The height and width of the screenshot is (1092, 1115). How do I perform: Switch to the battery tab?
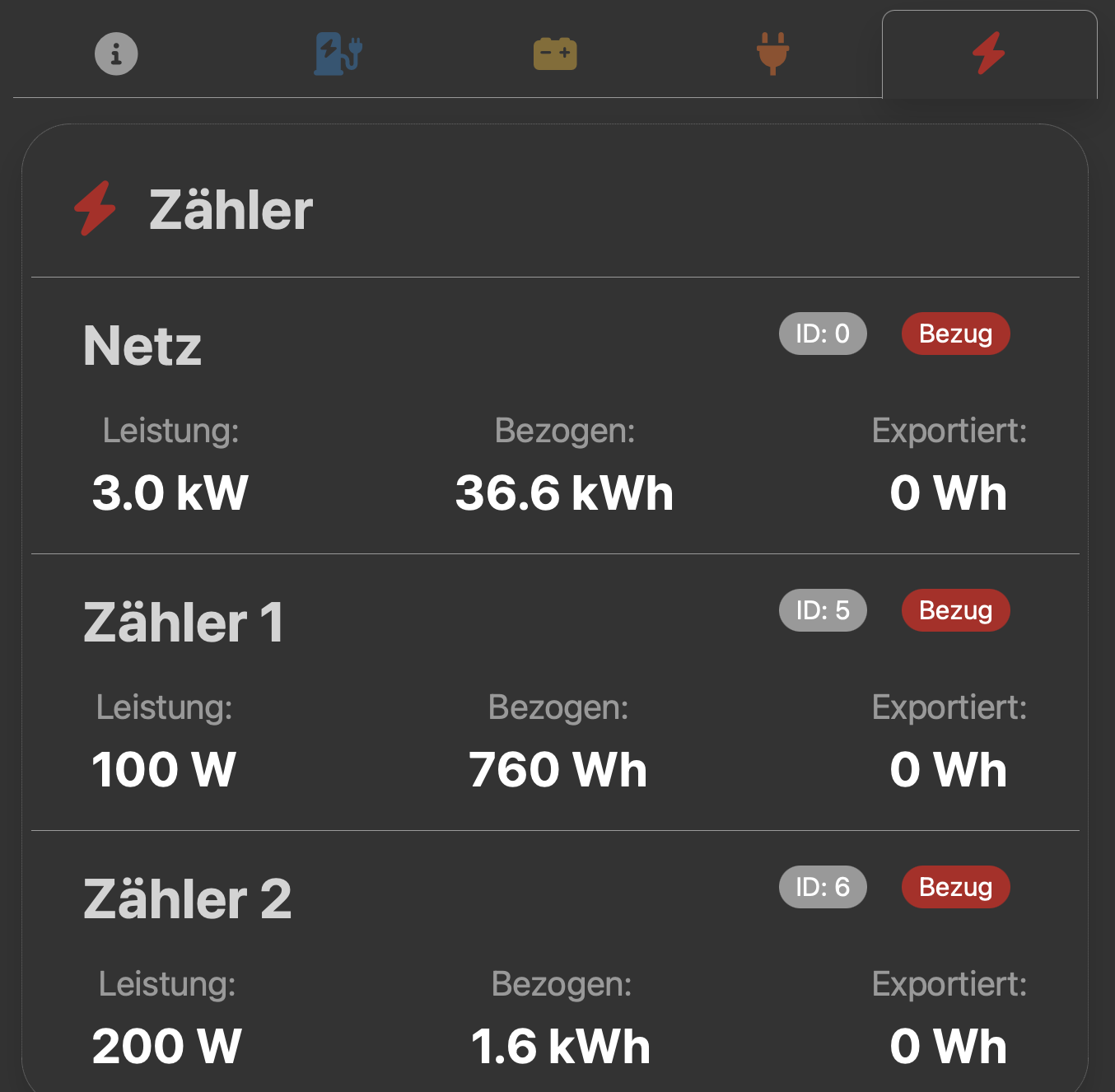555,54
